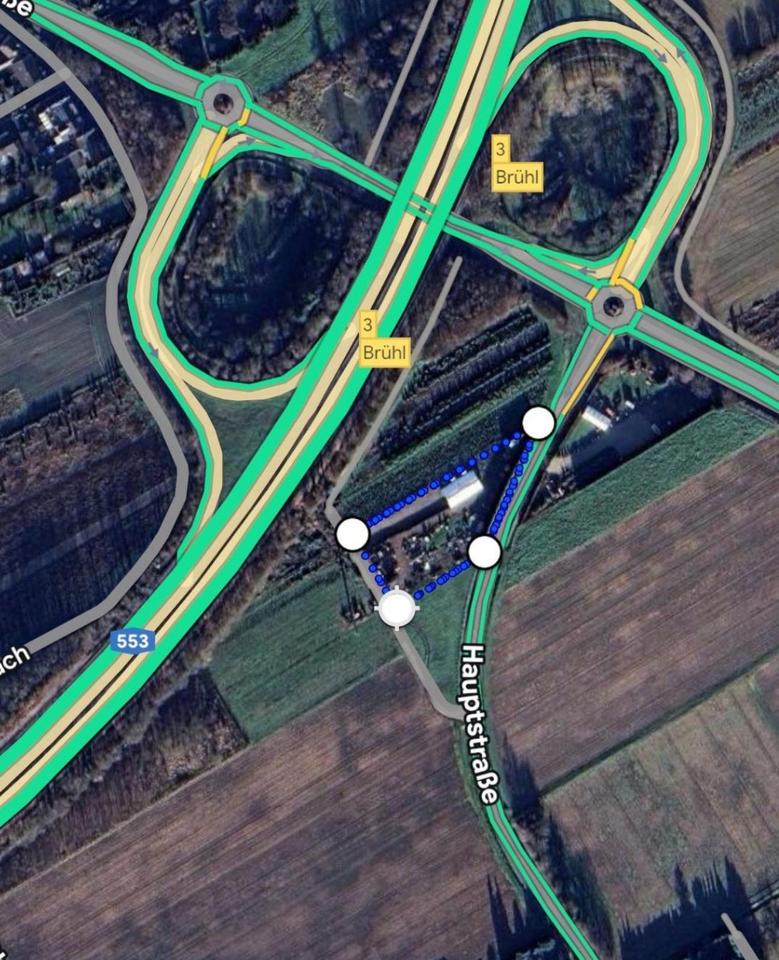Select the highlighted vertex with the ring outline
The height and width of the screenshot is (960, 779).
398,607
